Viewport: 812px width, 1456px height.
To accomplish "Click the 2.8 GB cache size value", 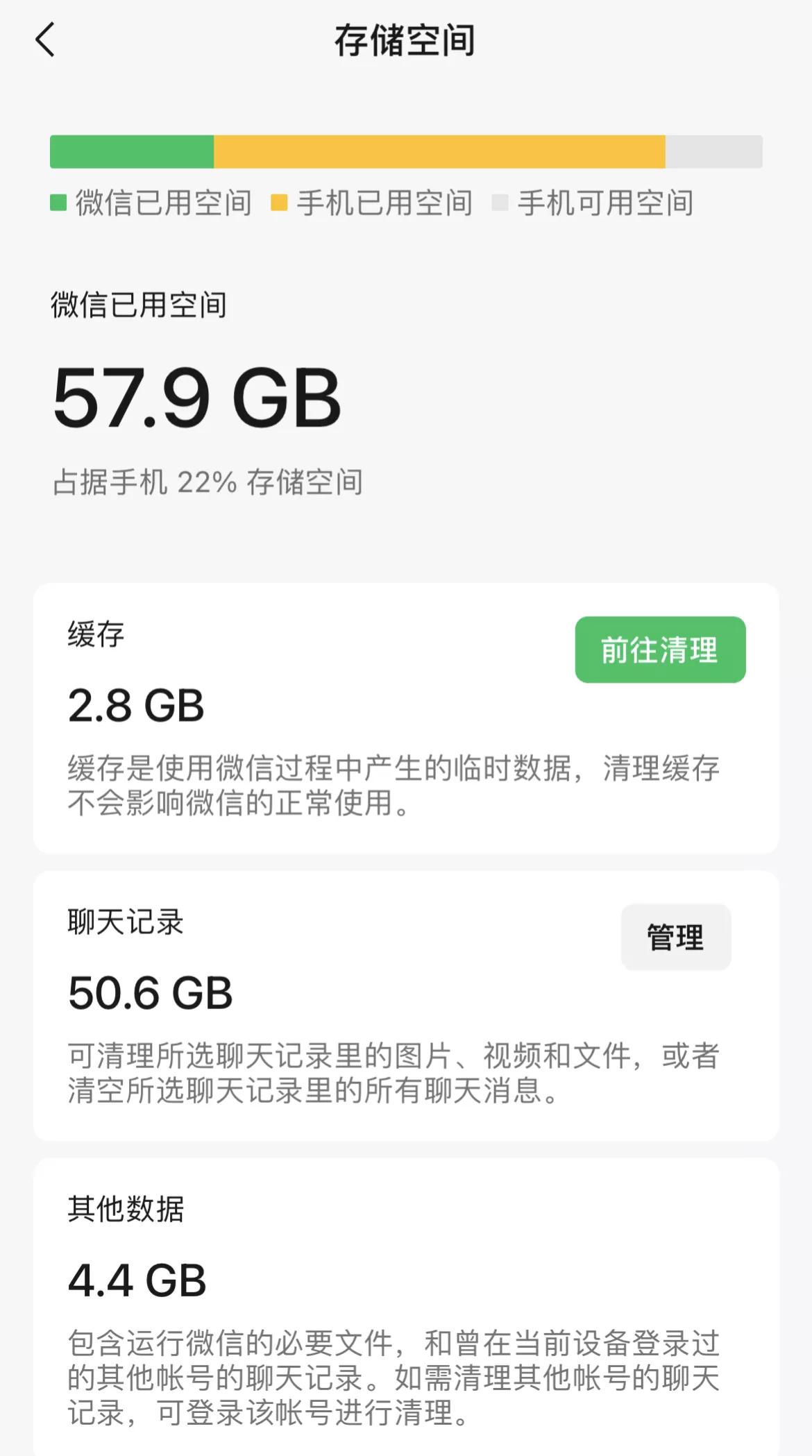I will (137, 708).
